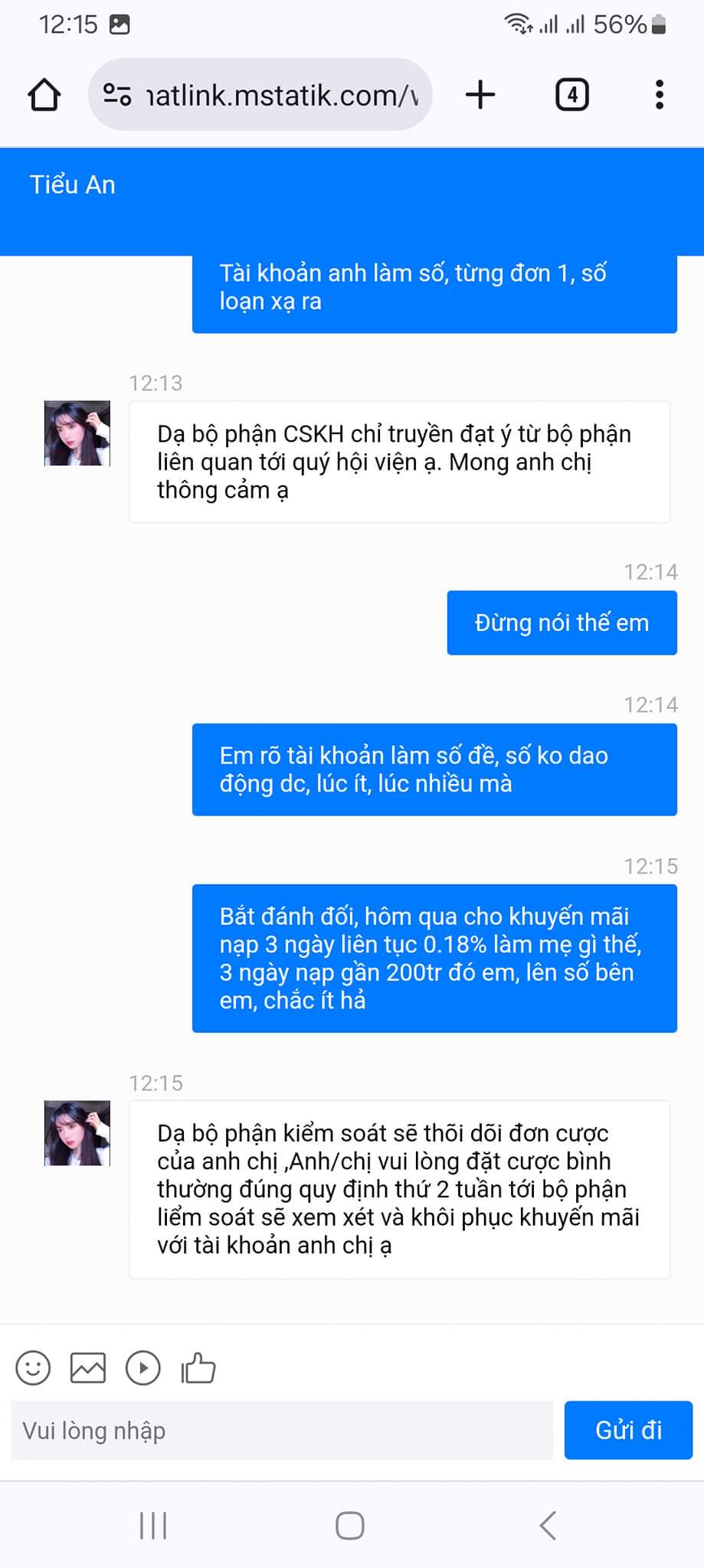Attach a video to the chat
The height and width of the screenshot is (1568, 704).
pos(143,1367)
